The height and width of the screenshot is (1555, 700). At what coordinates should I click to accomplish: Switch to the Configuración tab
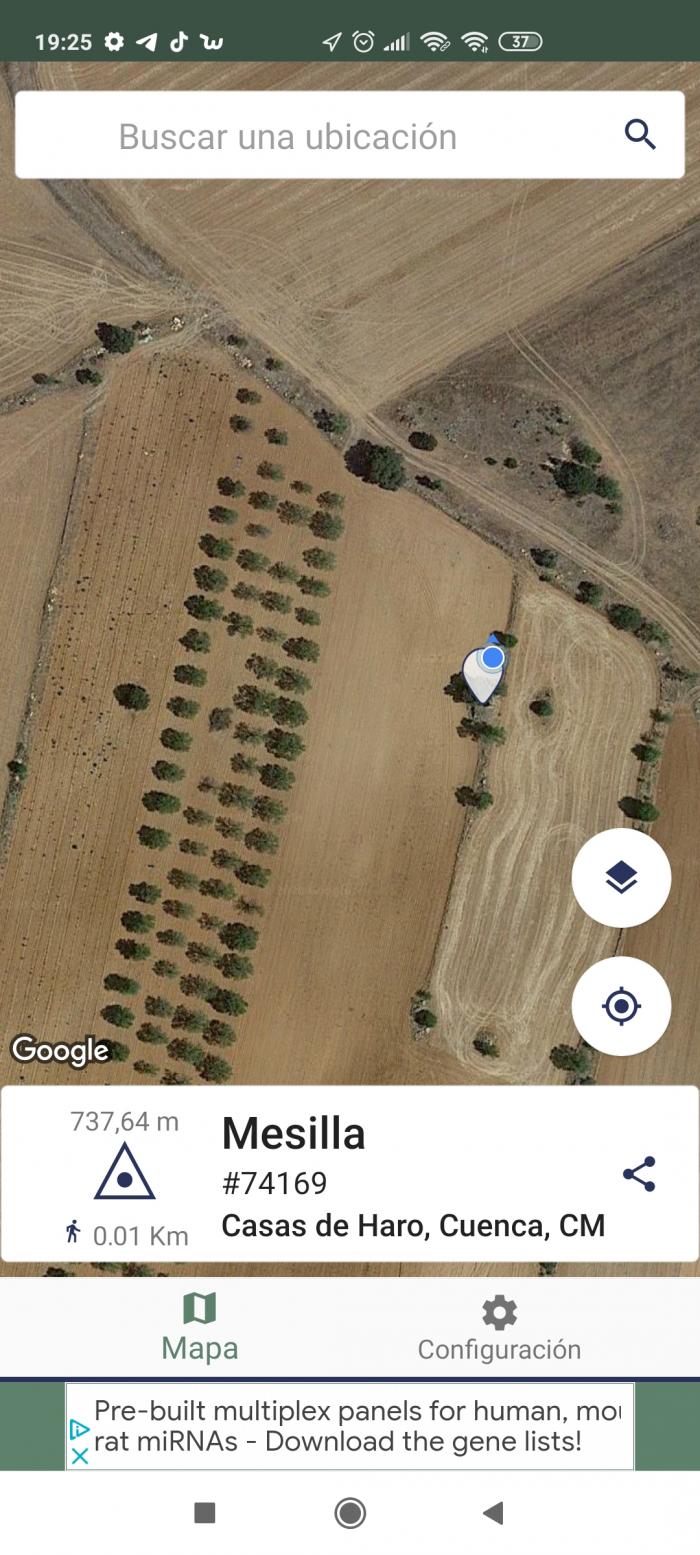499,1327
